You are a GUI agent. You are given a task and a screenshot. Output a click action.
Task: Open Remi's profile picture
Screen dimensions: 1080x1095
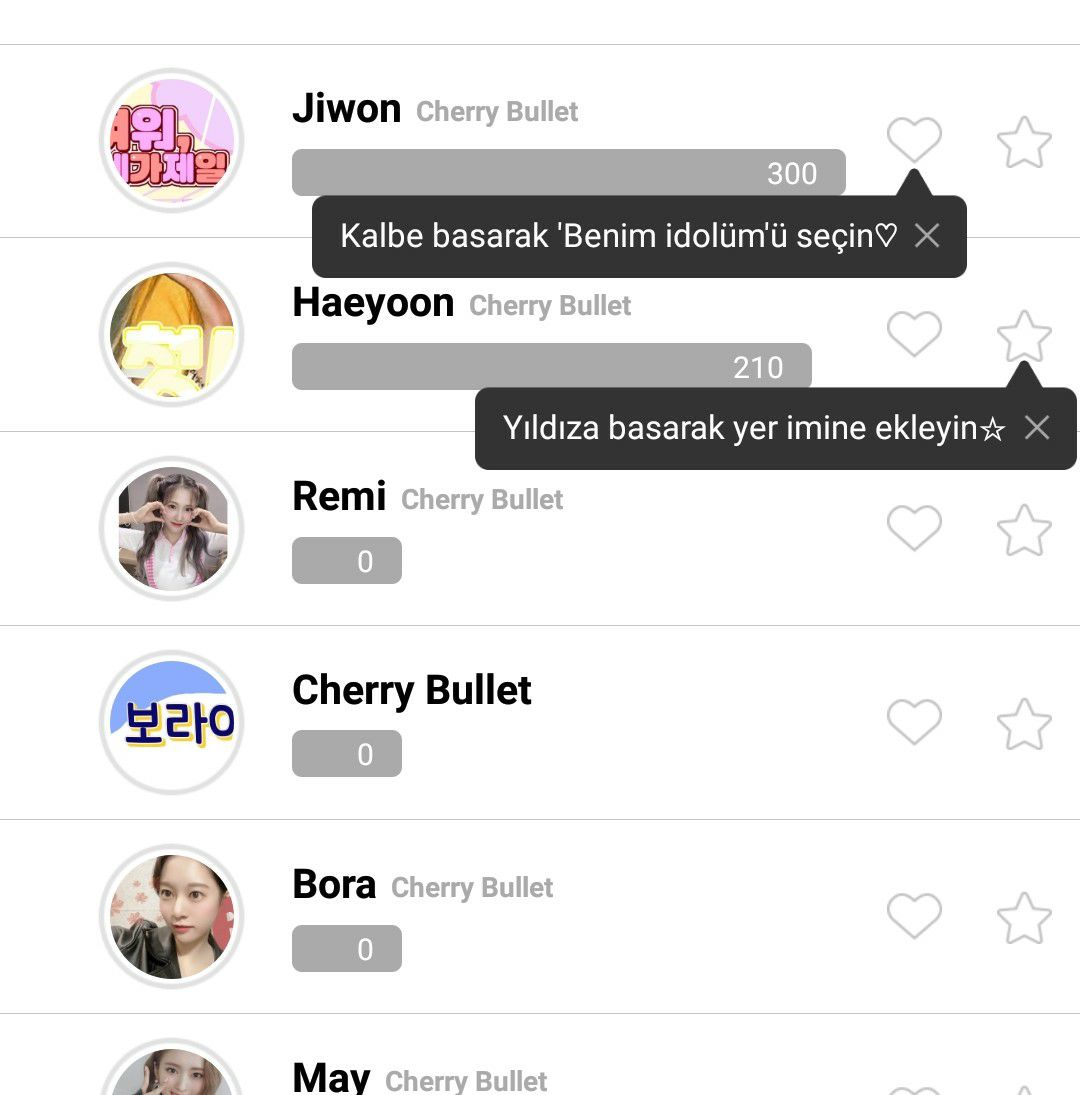point(172,528)
